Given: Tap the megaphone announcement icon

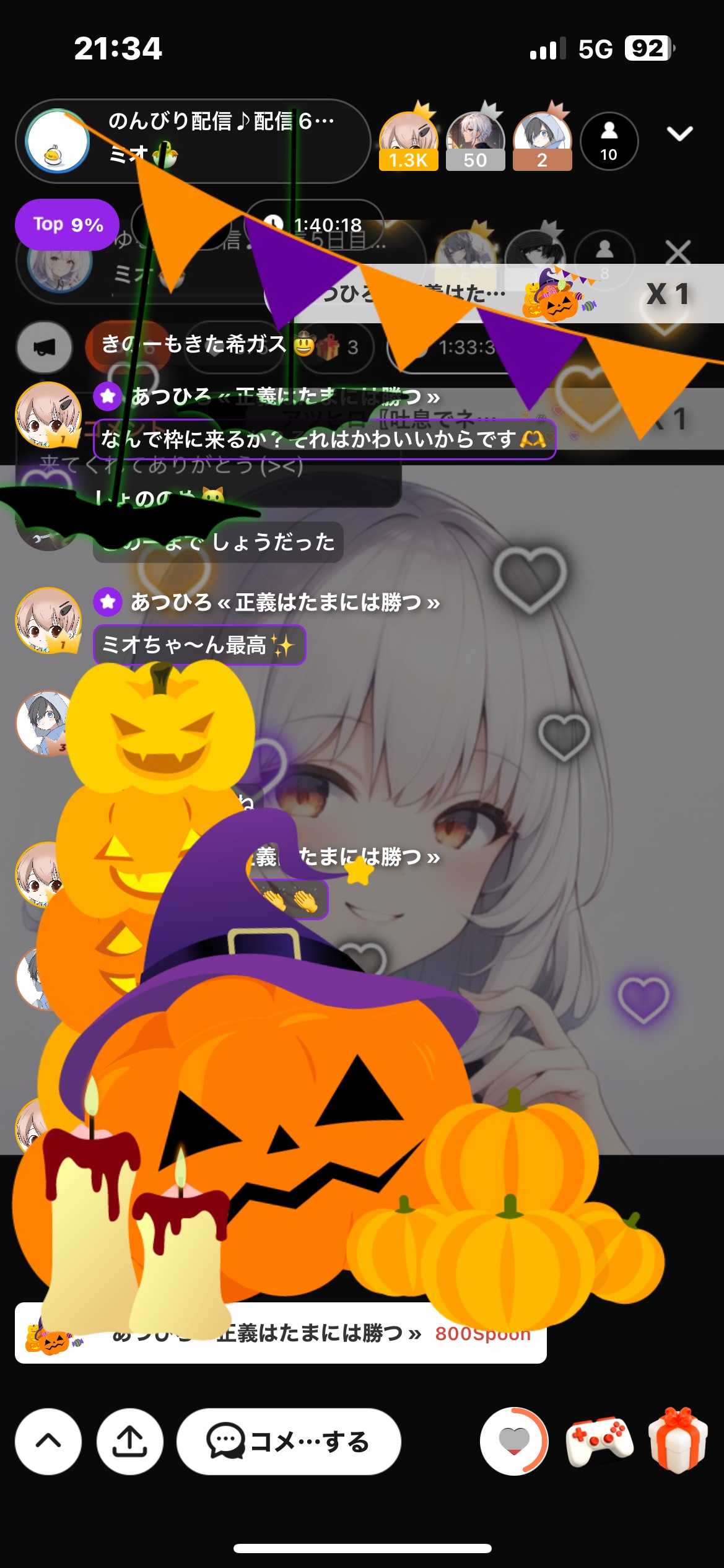Looking at the screenshot, I should [44, 347].
